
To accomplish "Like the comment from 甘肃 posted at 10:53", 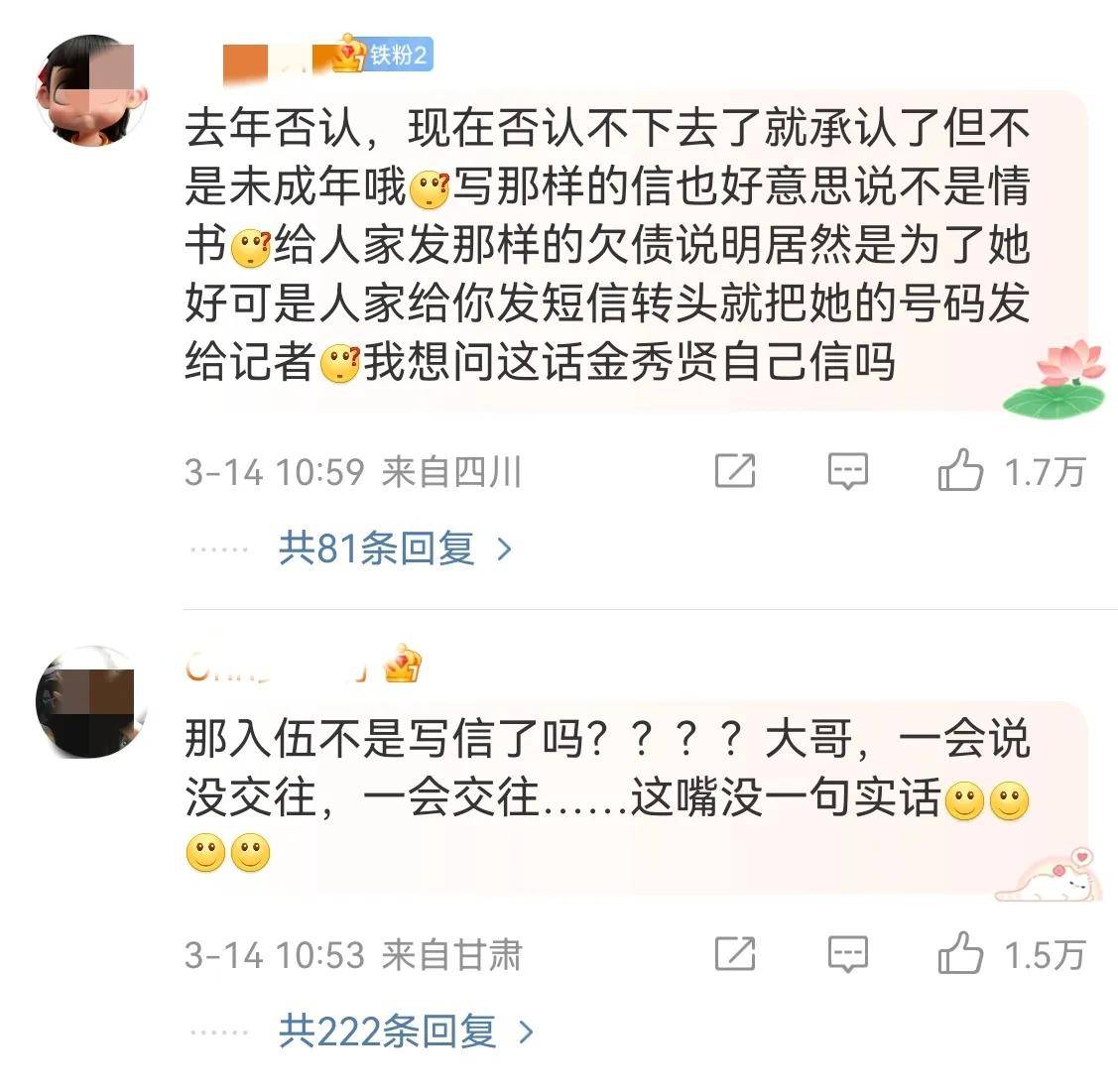I will (x=960, y=955).
